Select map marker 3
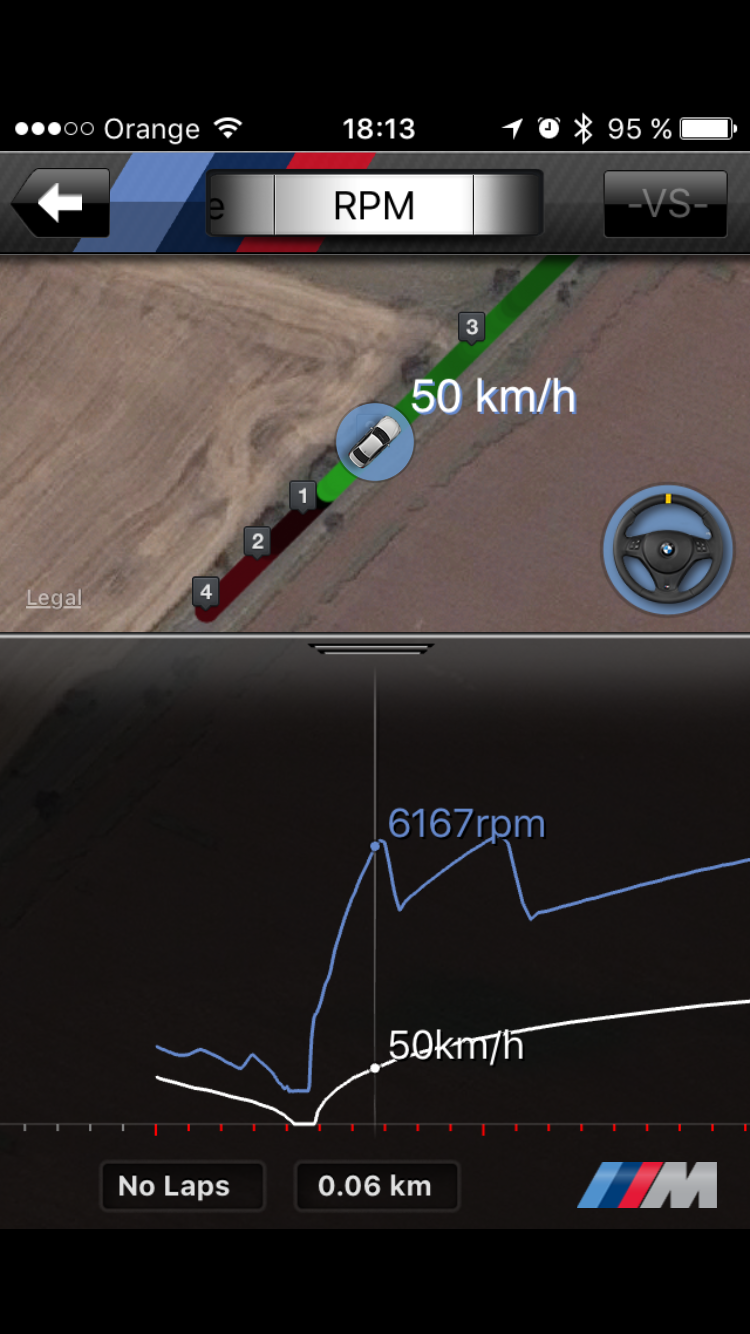Viewport: 750px width, 1334px height. (472, 327)
